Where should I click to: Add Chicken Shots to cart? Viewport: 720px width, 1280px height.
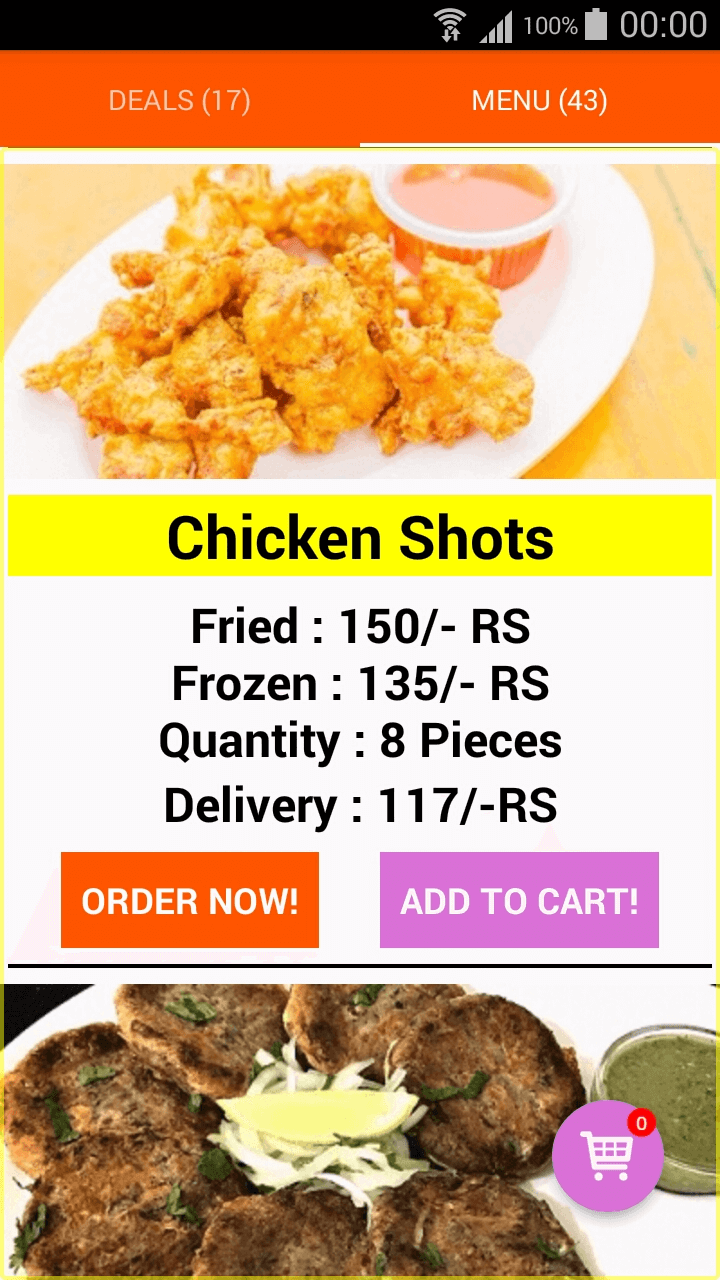tap(519, 900)
